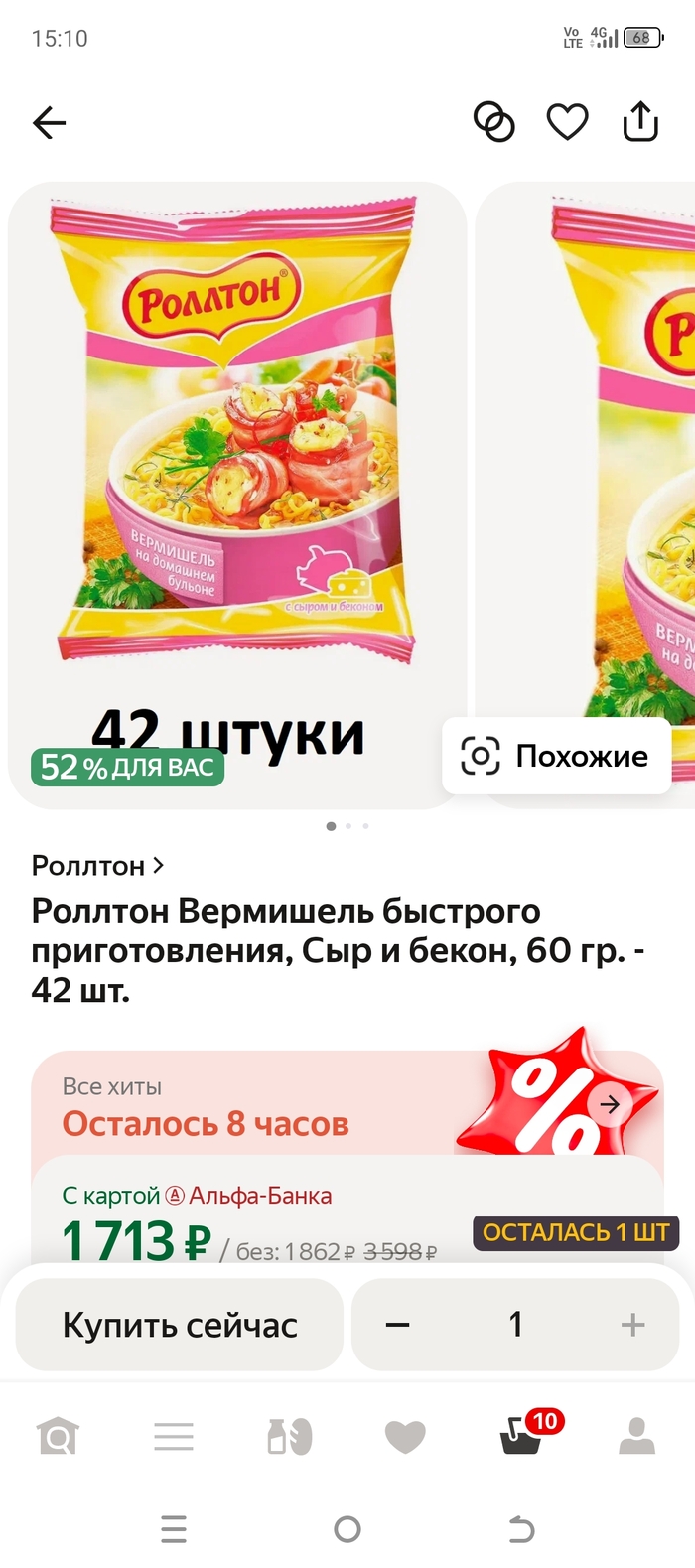The image size is (695, 1568).
Task: Tap Купить сейчас button
Action: click(180, 1325)
